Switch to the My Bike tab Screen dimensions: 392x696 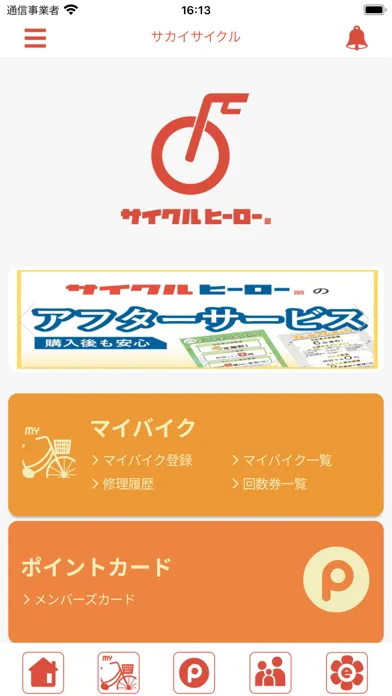(119, 672)
